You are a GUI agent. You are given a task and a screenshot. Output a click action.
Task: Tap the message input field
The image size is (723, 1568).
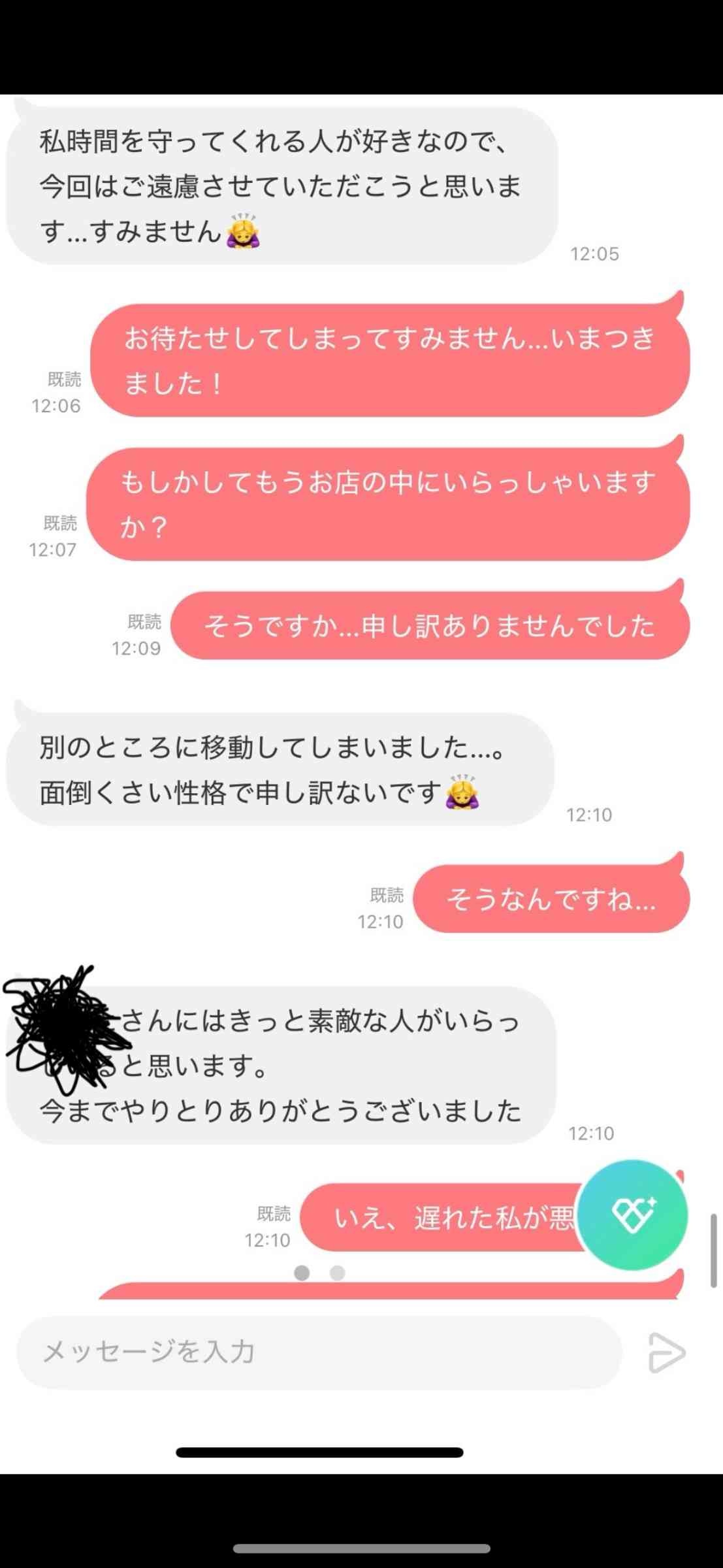tap(319, 1352)
